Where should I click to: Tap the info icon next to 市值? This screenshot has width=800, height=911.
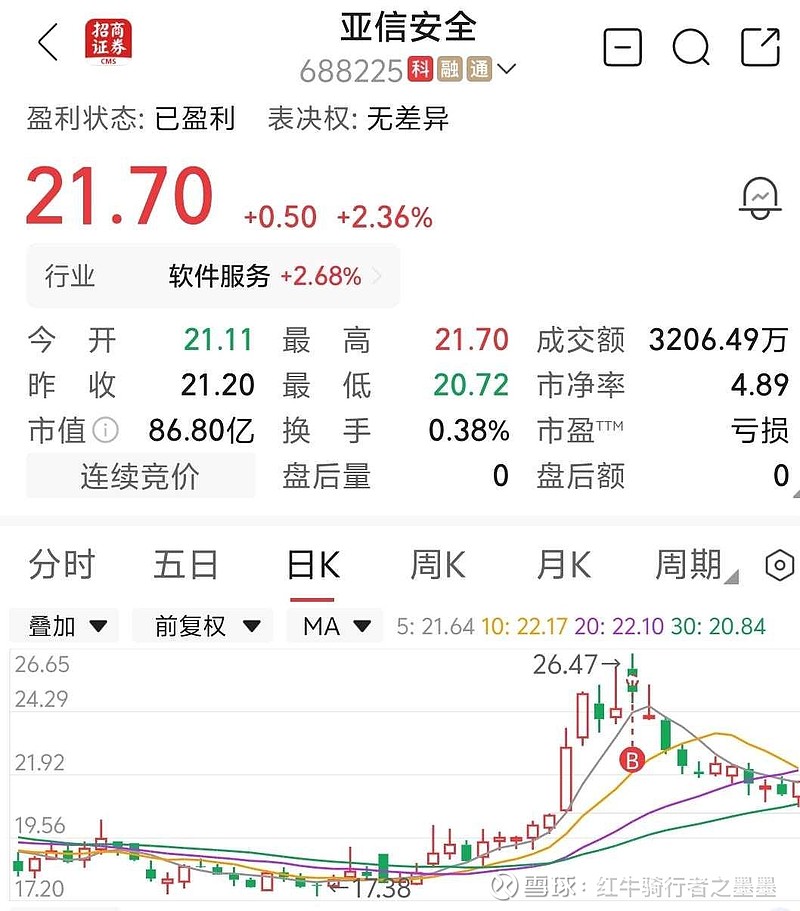click(105, 431)
